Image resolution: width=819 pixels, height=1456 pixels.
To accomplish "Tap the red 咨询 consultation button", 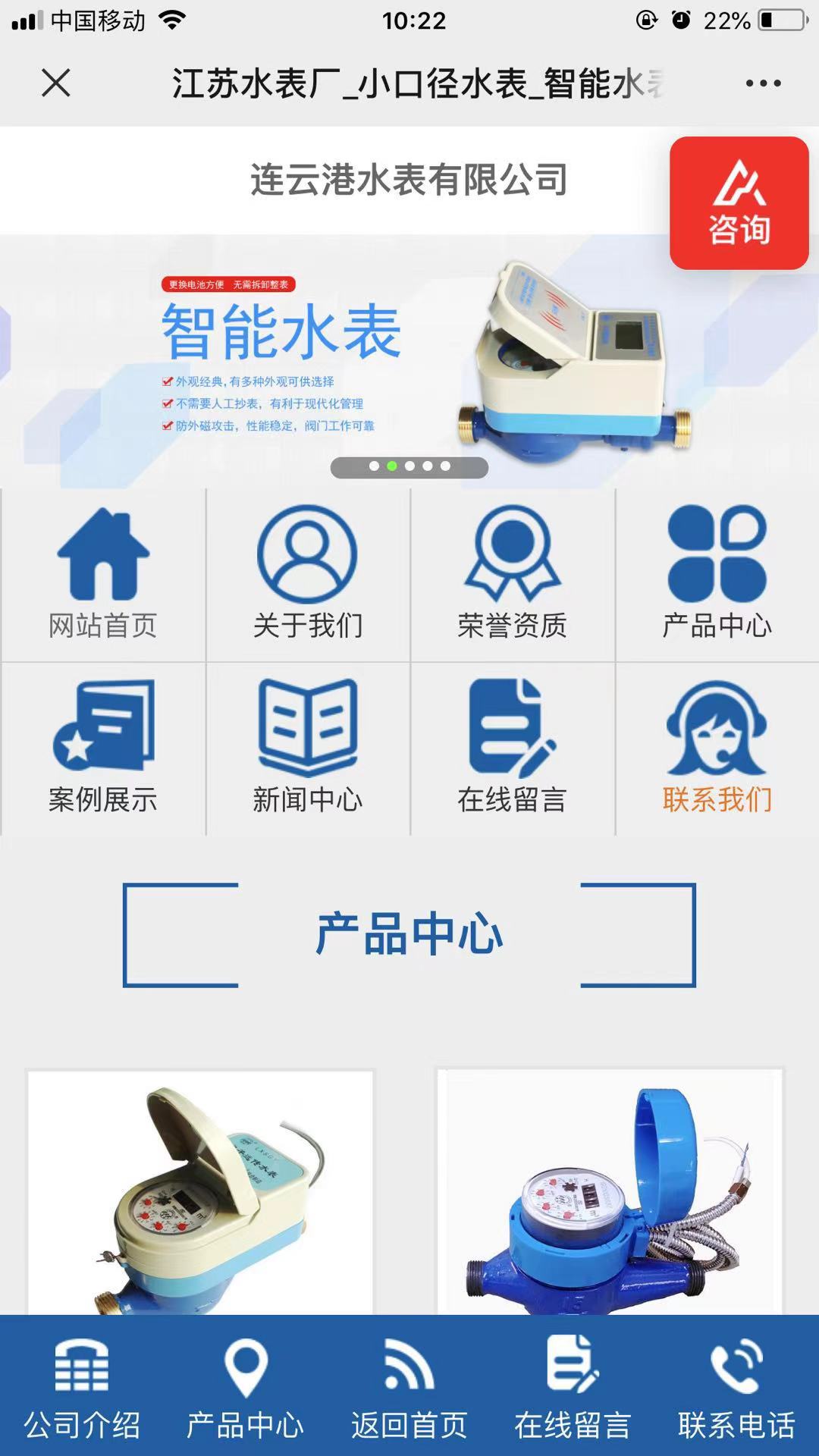I will pyautogui.click(x=739, y=203).
